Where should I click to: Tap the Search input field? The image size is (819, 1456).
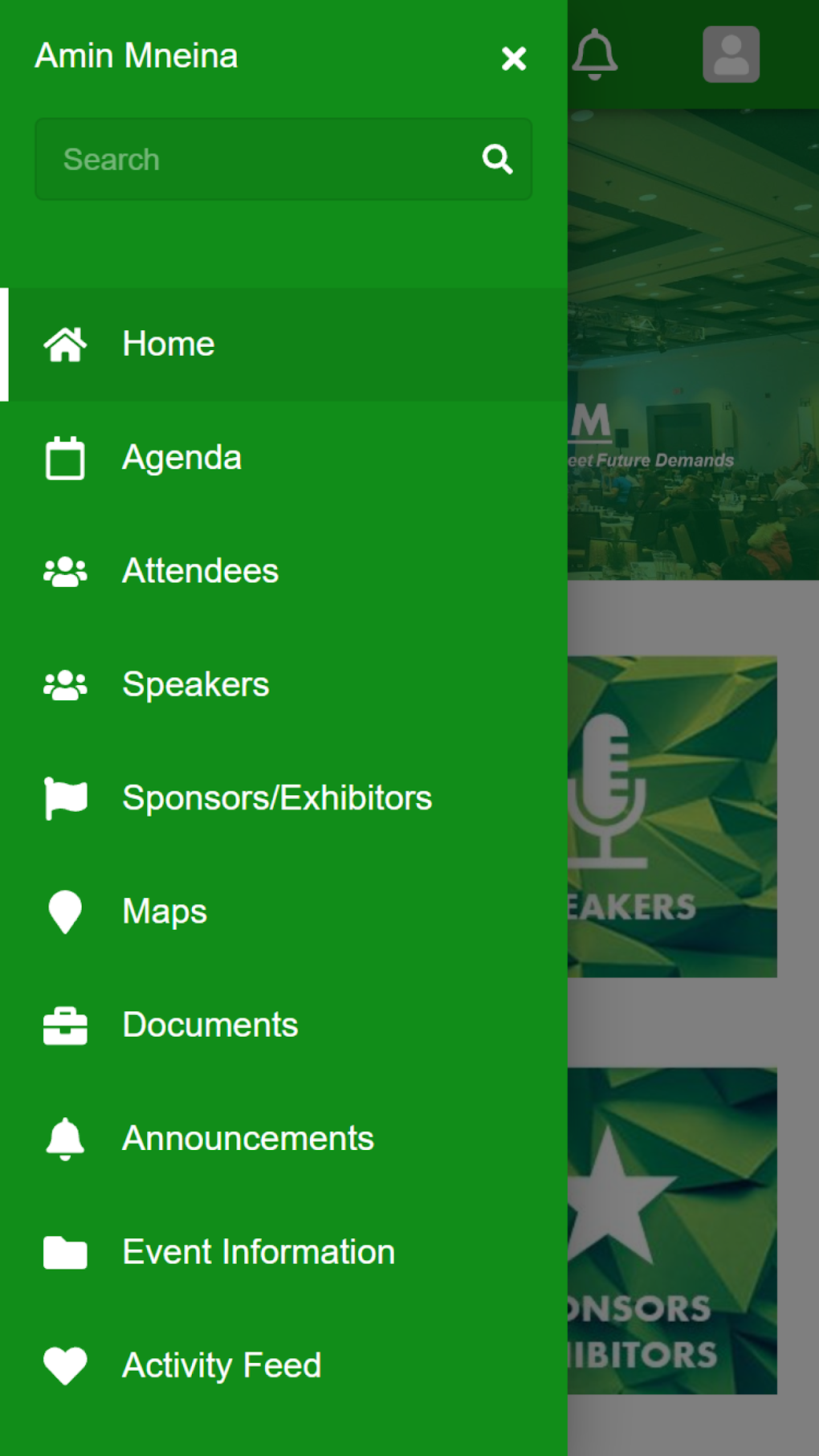(x=257, y=159)
